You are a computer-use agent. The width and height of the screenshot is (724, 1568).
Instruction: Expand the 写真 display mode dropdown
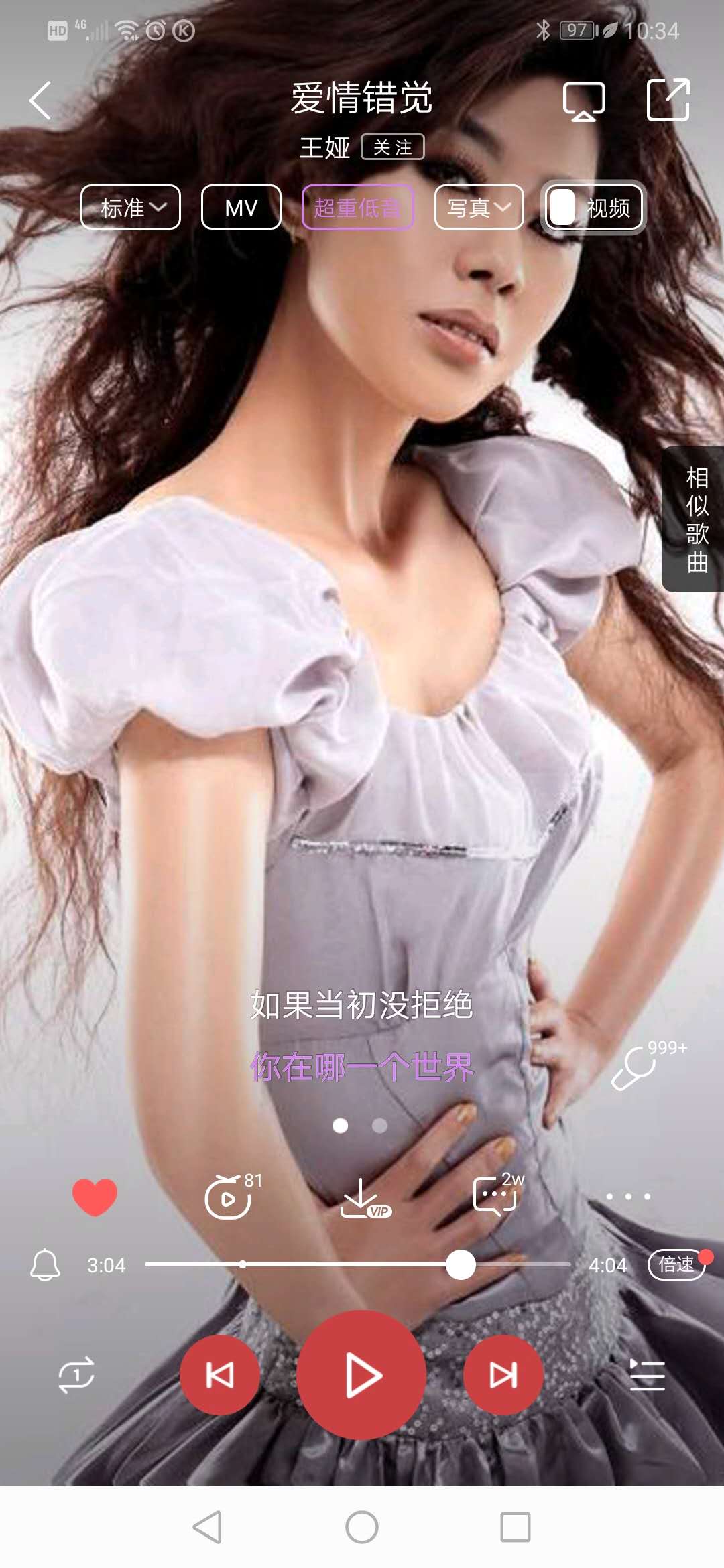coord(479,208)
